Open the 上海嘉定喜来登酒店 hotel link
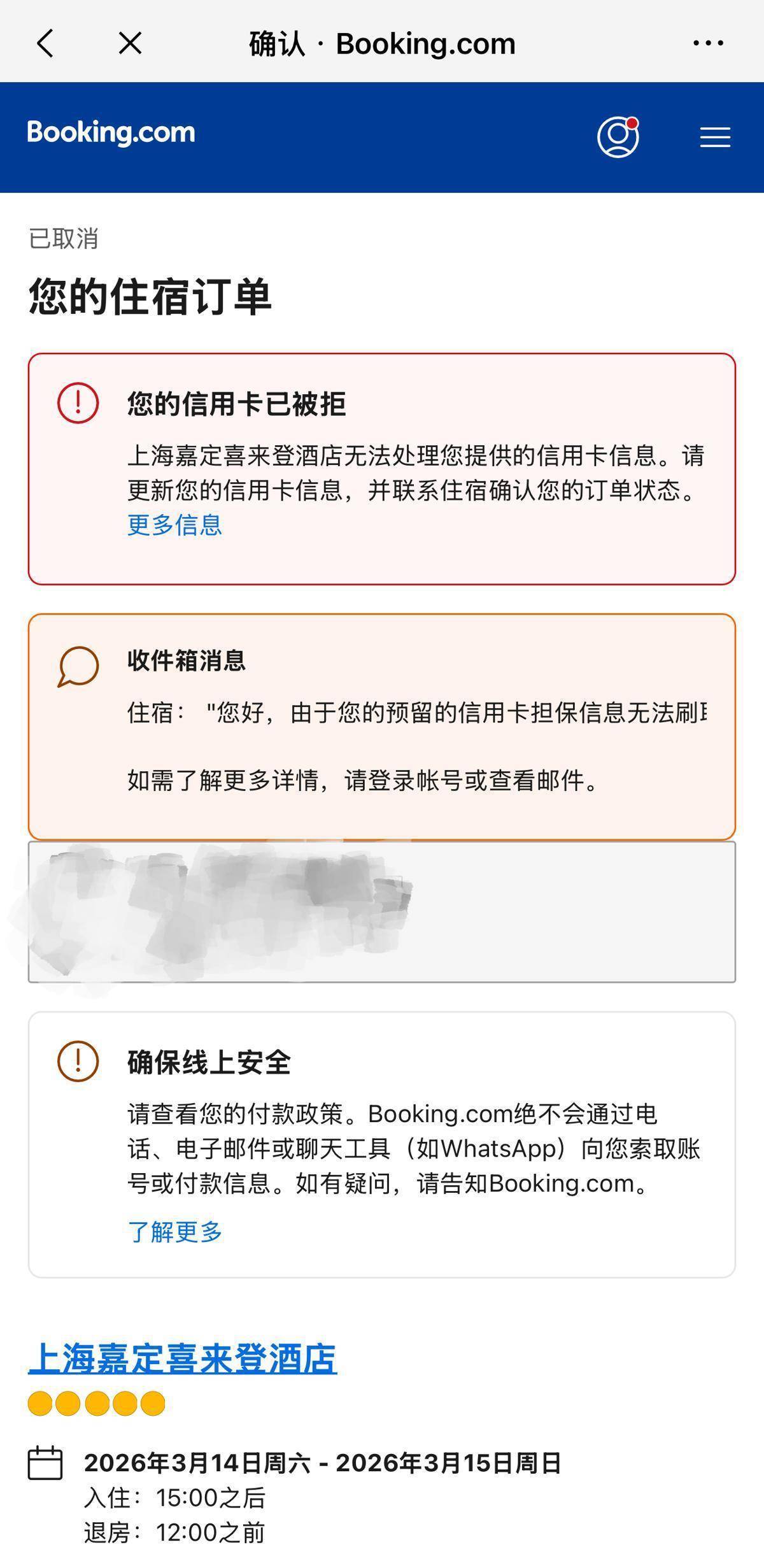Screen dimensions: 764x1568 pyautogui.click(x=182, y=1358)
